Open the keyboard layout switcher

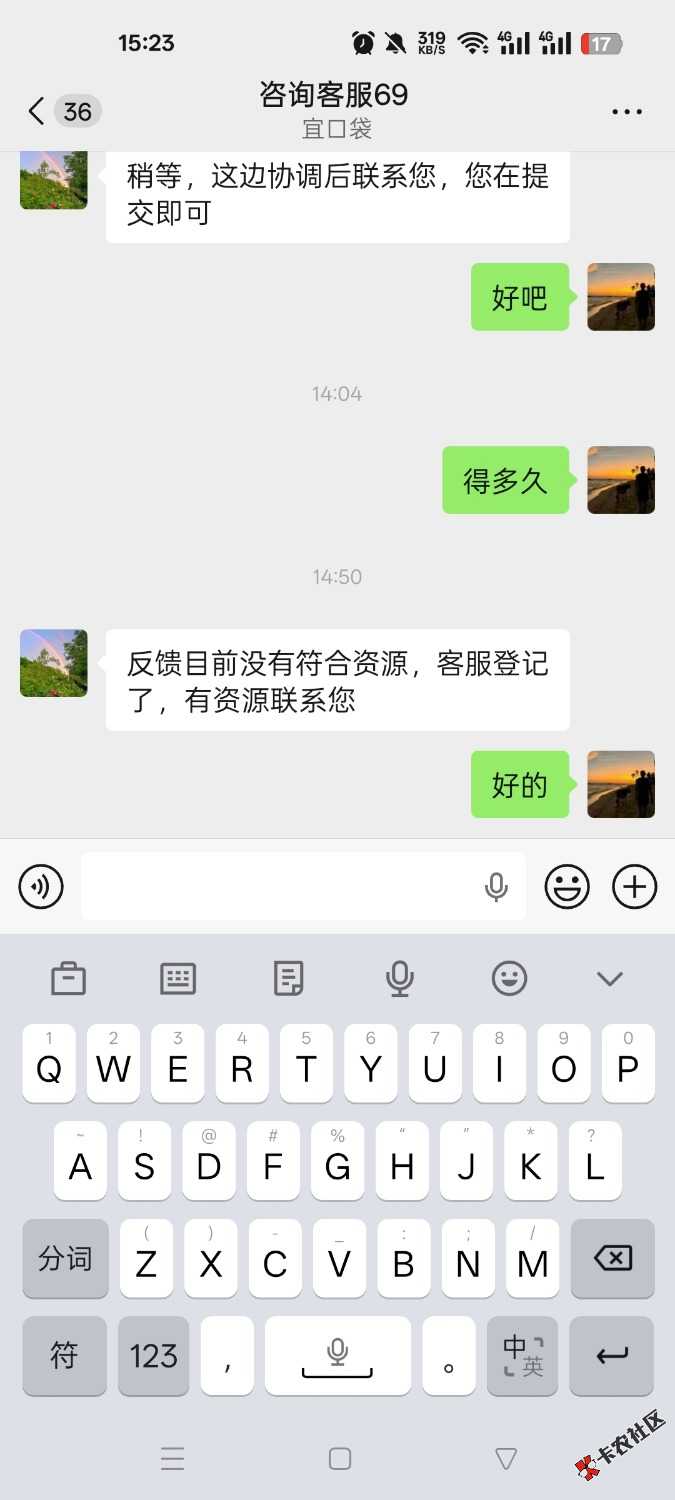(x=178, y=978)
